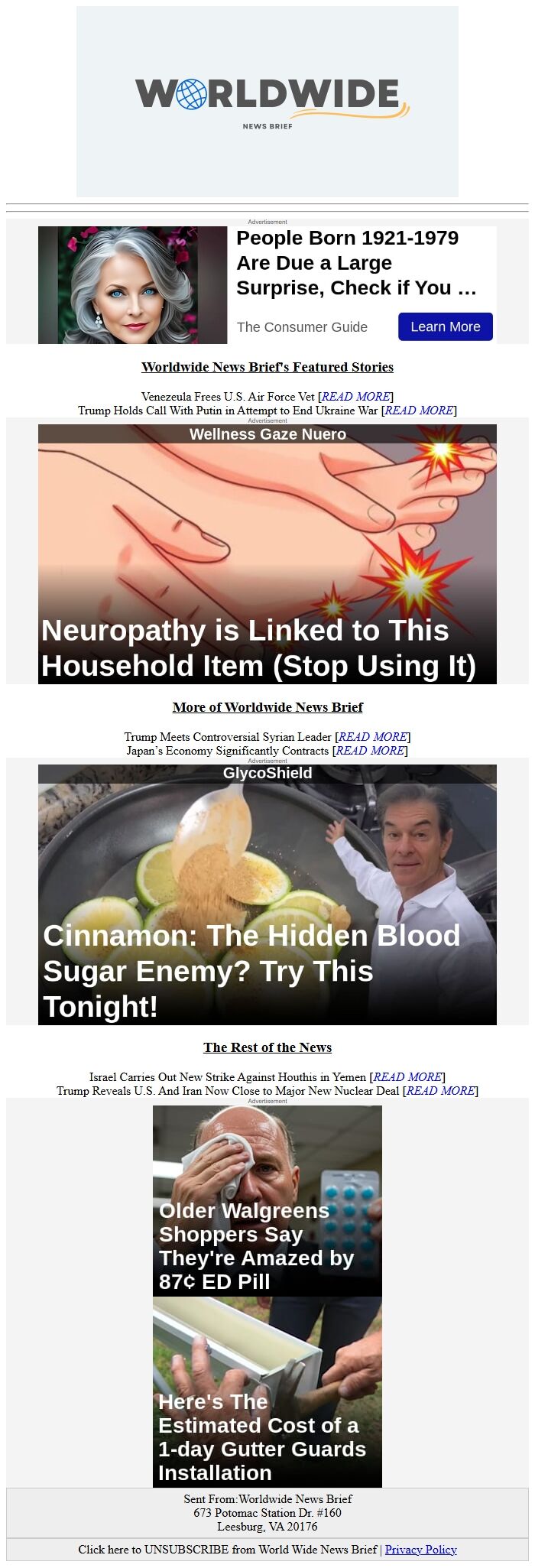Open the People Born 1921-1979 ad image

click(132, 285)
